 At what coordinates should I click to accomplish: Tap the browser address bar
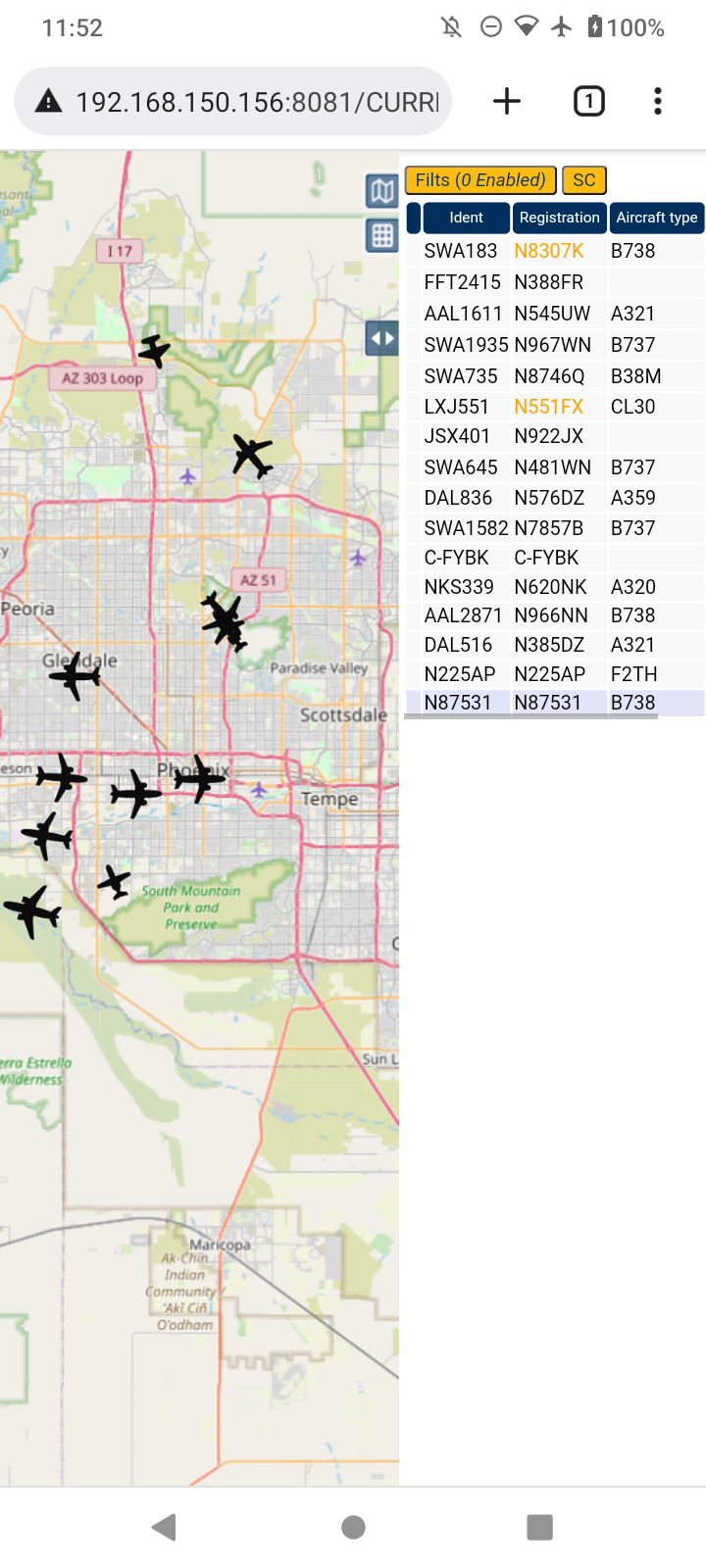232,101
